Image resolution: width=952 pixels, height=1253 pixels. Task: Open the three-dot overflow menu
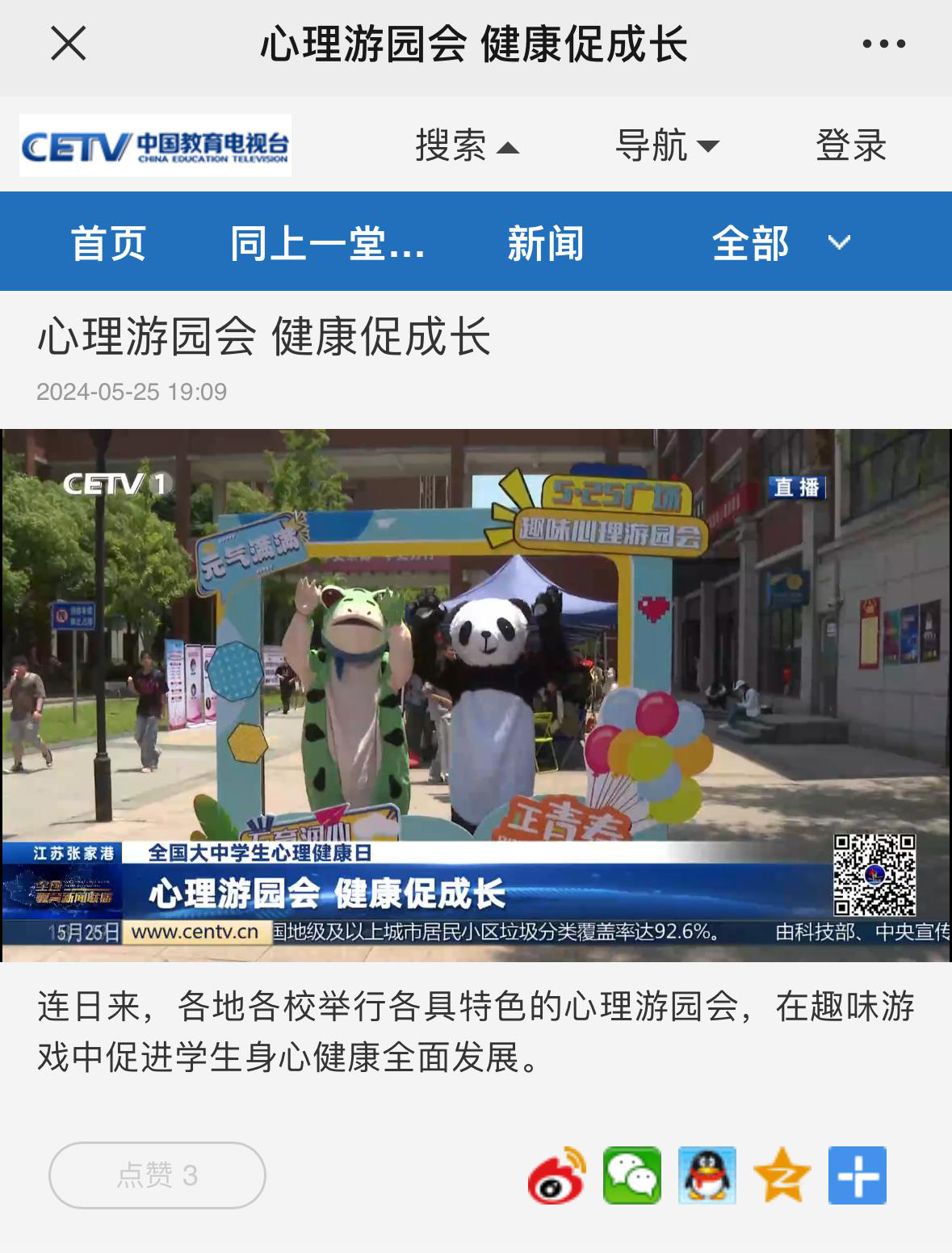[883, 44]
